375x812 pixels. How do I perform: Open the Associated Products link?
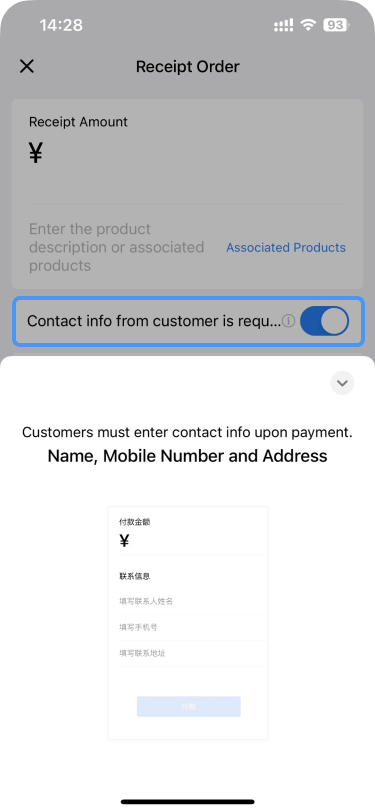pyautogui.click(x=286, y=248)
